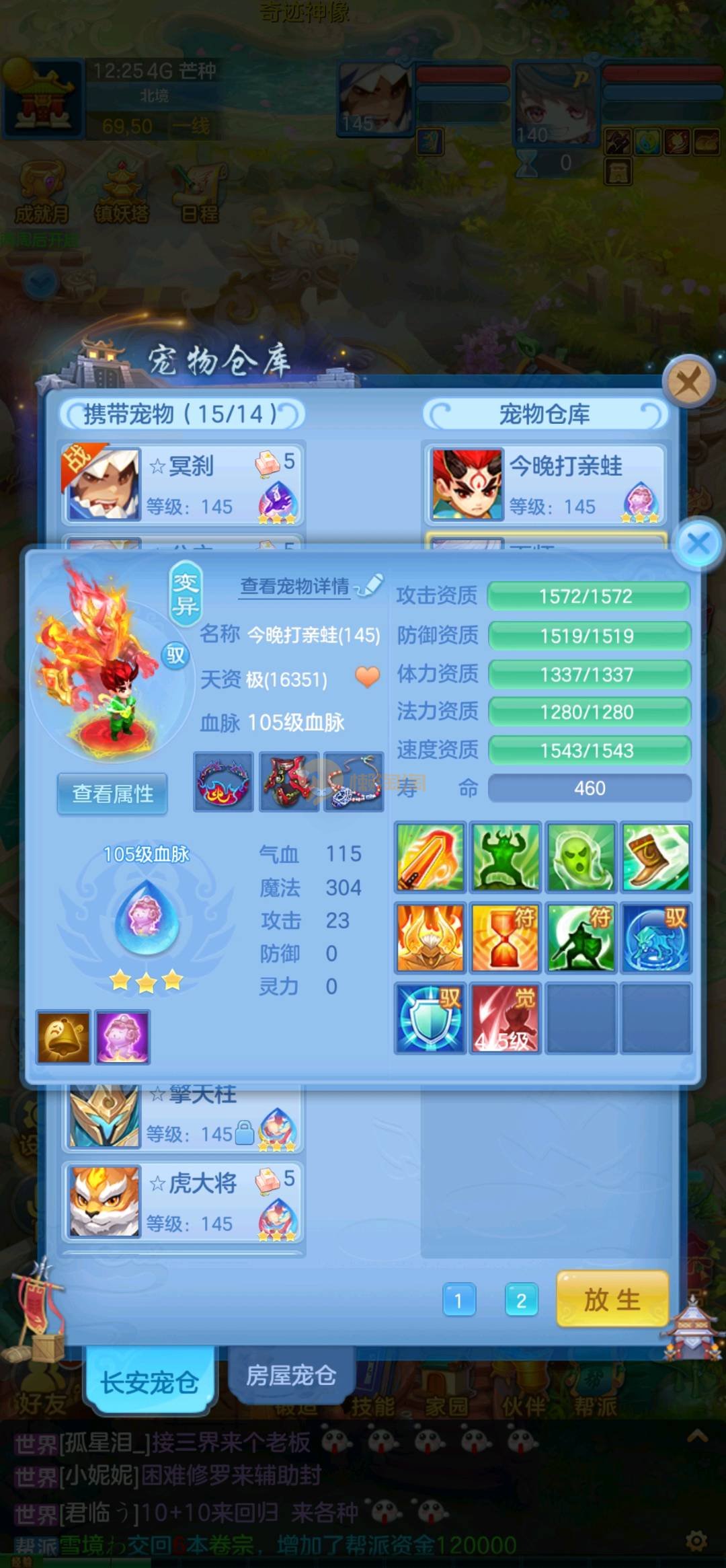Screen dimensions: 726x1568
Task: Select warehouse pet 今晚打亲蛙
Action: (x=544, y=484)
